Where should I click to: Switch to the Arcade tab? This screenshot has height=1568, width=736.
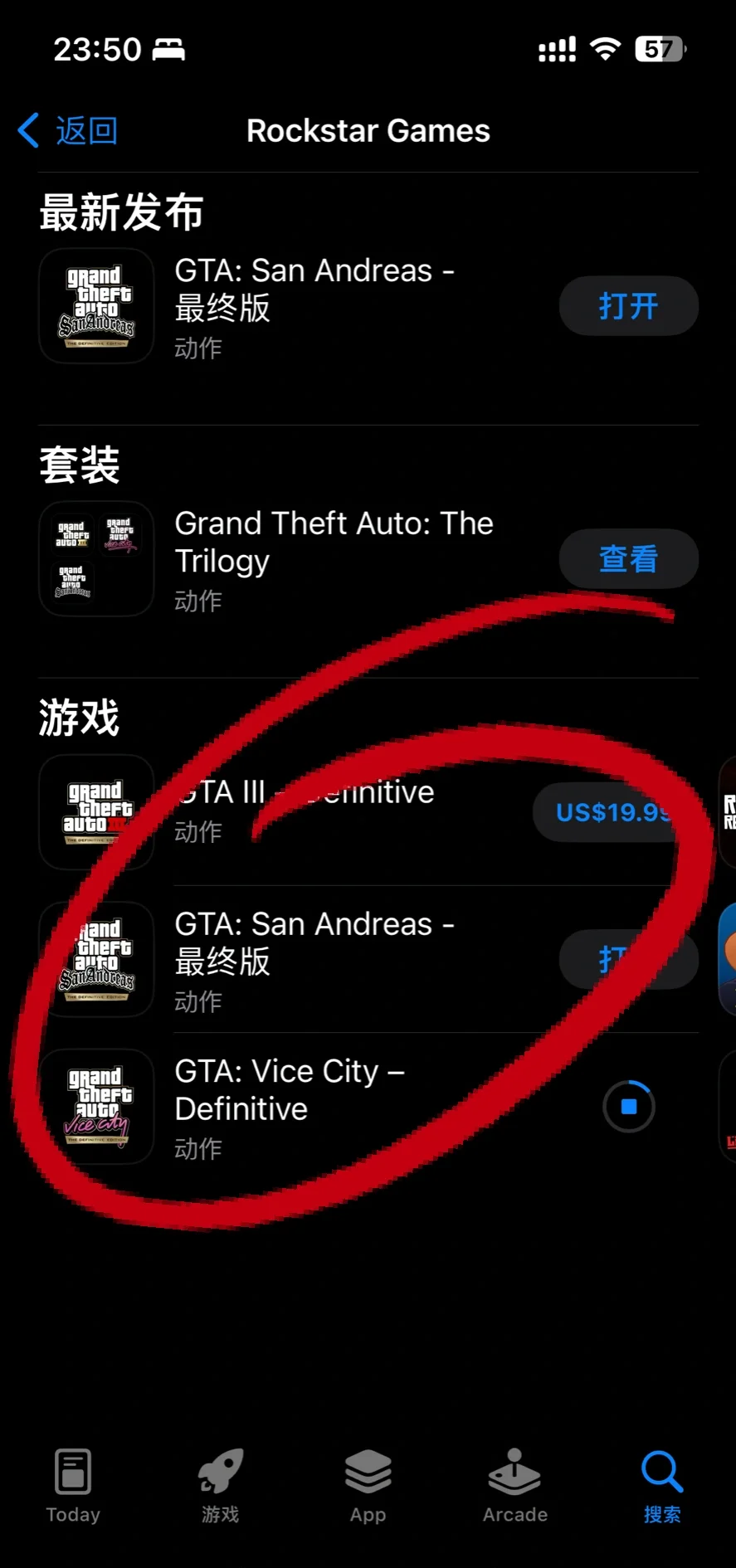coord(514,1485)
